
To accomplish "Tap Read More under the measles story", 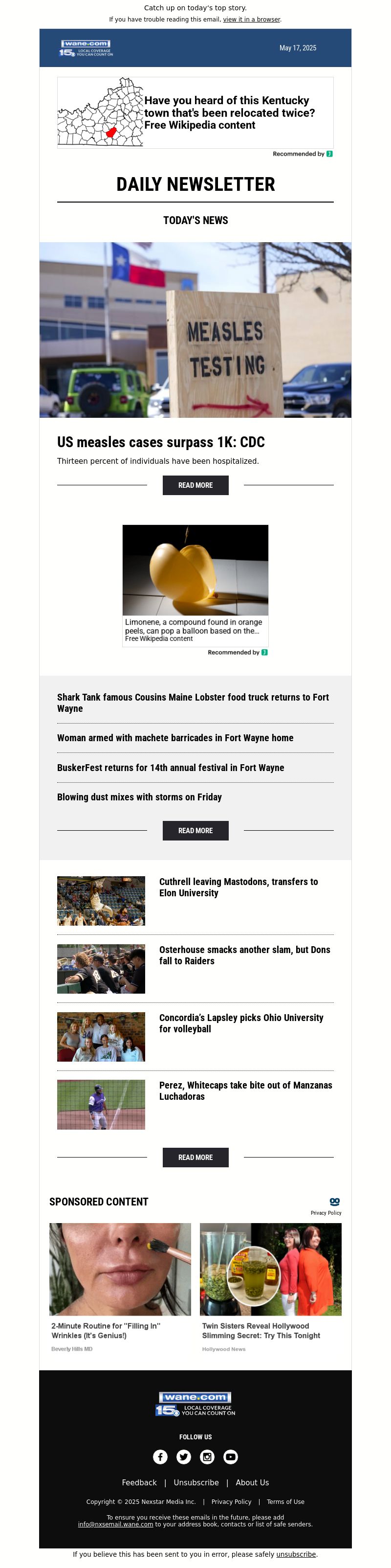I will tap(195, 485).
